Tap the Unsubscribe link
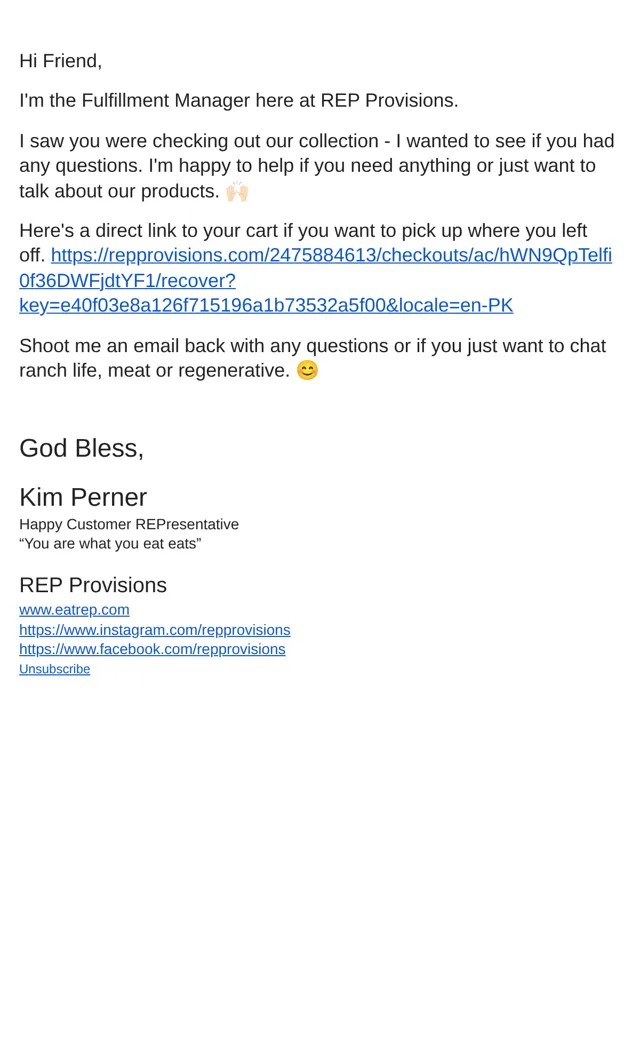Viewport: 640px width, 1040px height. (54, 669)
